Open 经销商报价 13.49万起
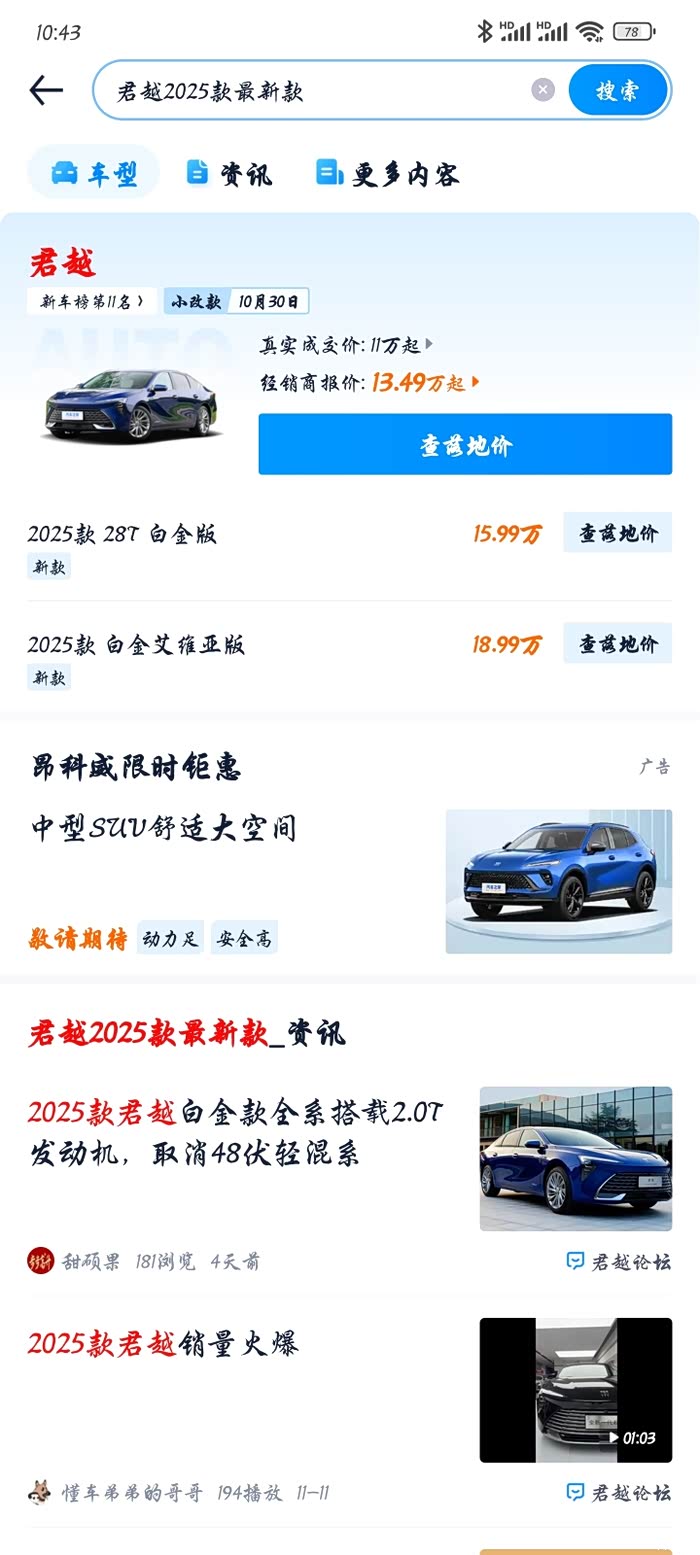This screenshot has width=700, height=1555. [370, 382]
